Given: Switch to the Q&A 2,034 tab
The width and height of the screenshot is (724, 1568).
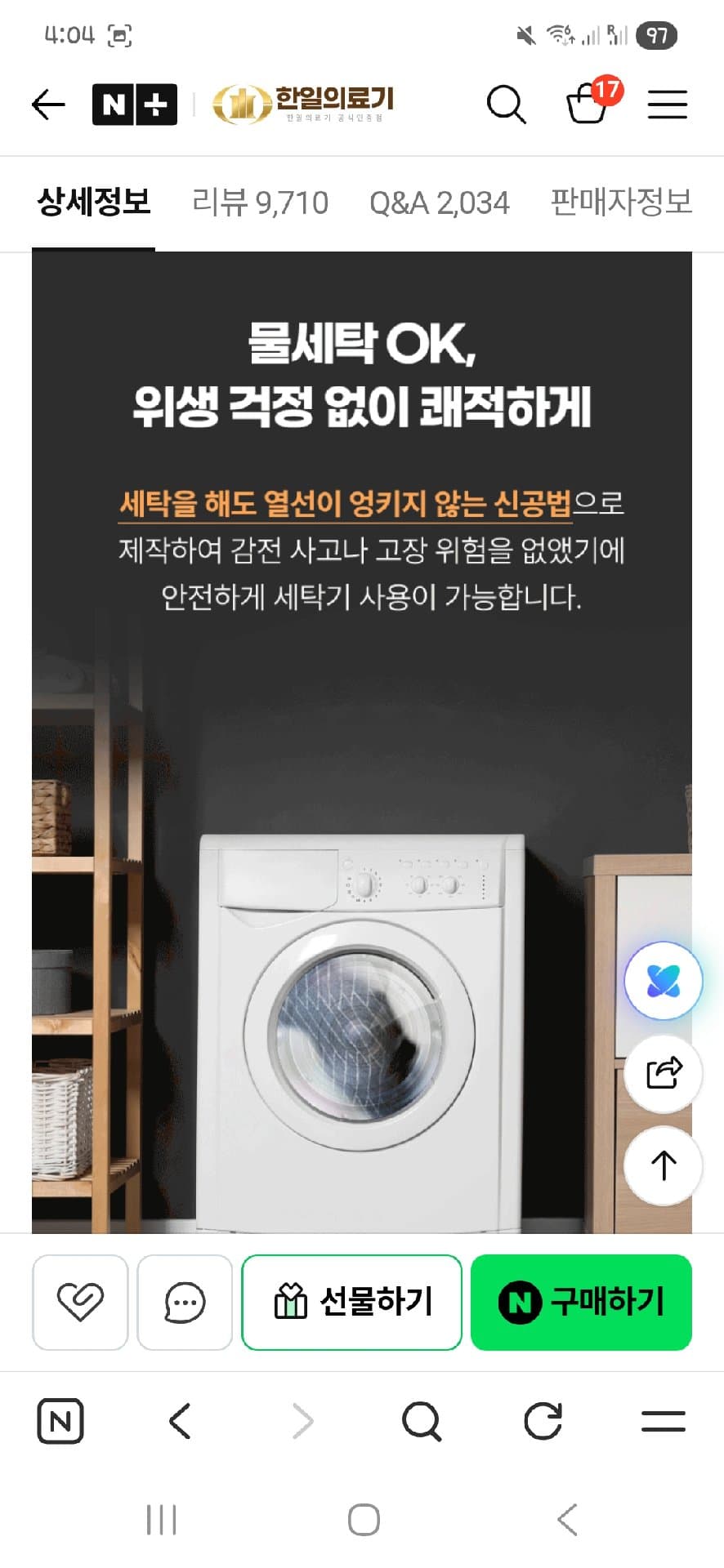Looking at the screenshot, I should [440, 203].
